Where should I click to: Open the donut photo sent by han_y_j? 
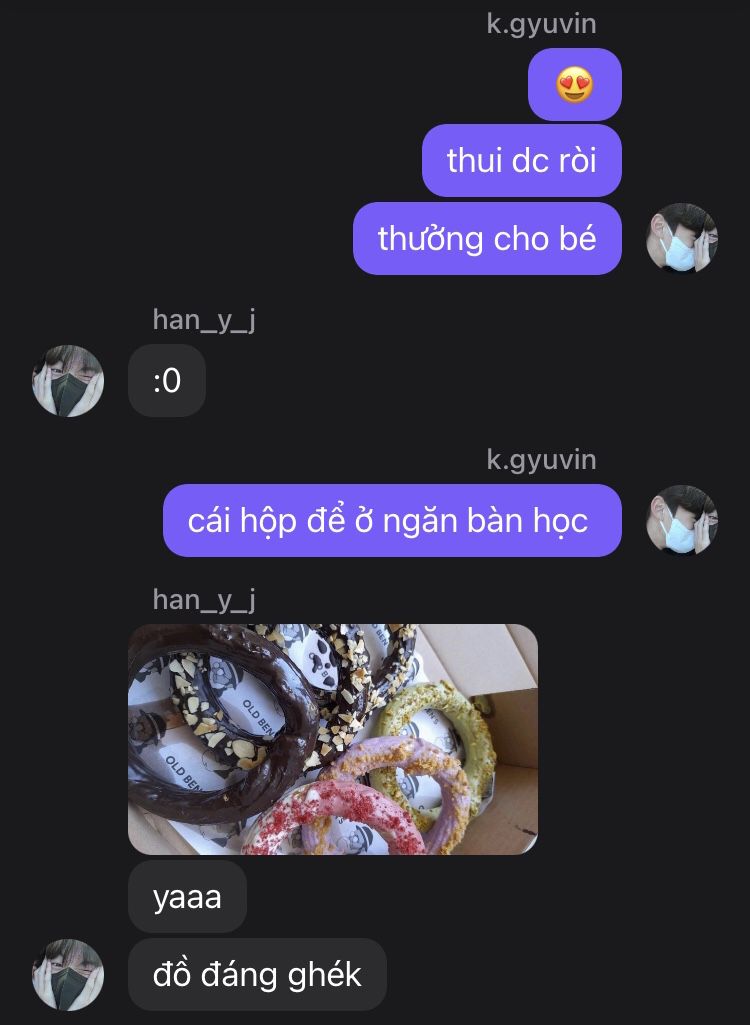pos(333,739)
